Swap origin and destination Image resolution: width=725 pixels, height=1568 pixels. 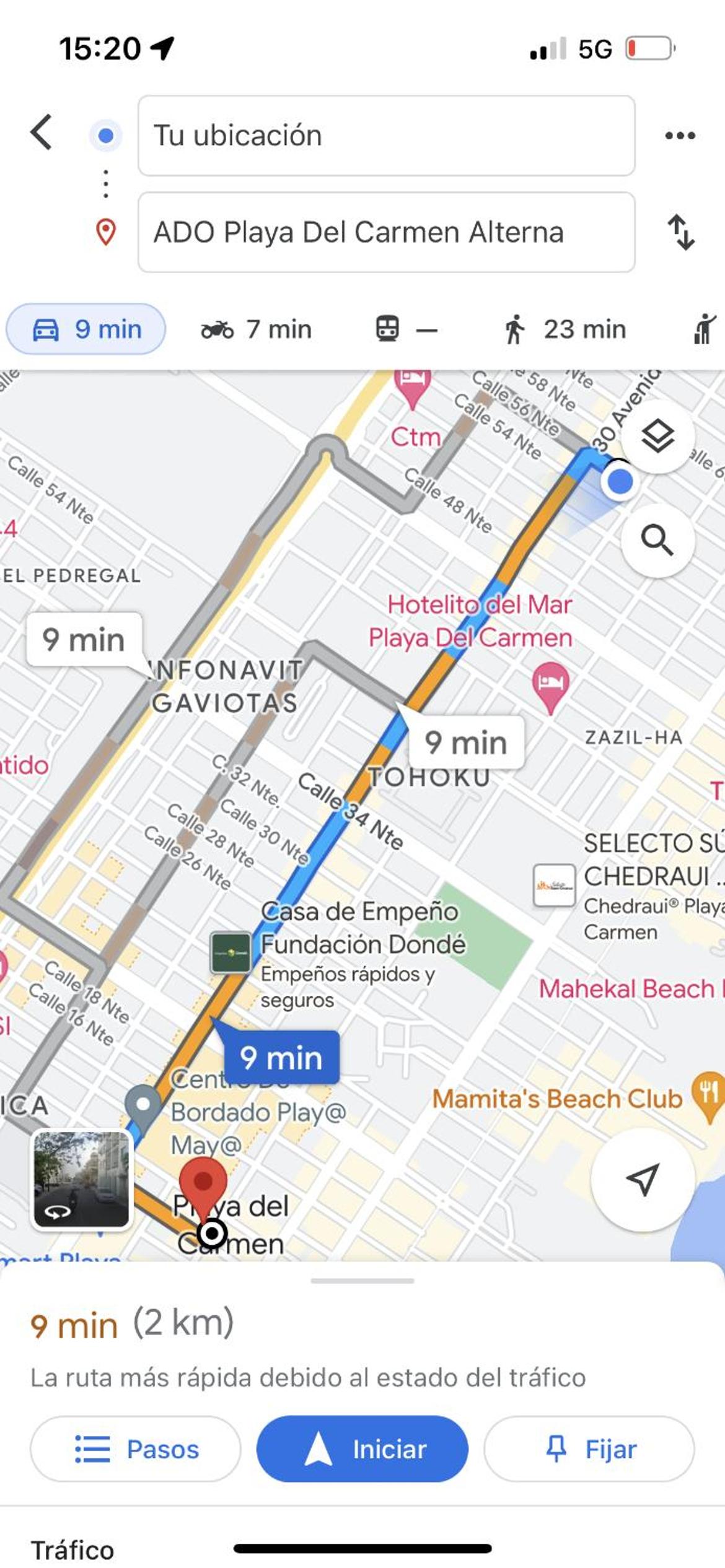[680, 232]
